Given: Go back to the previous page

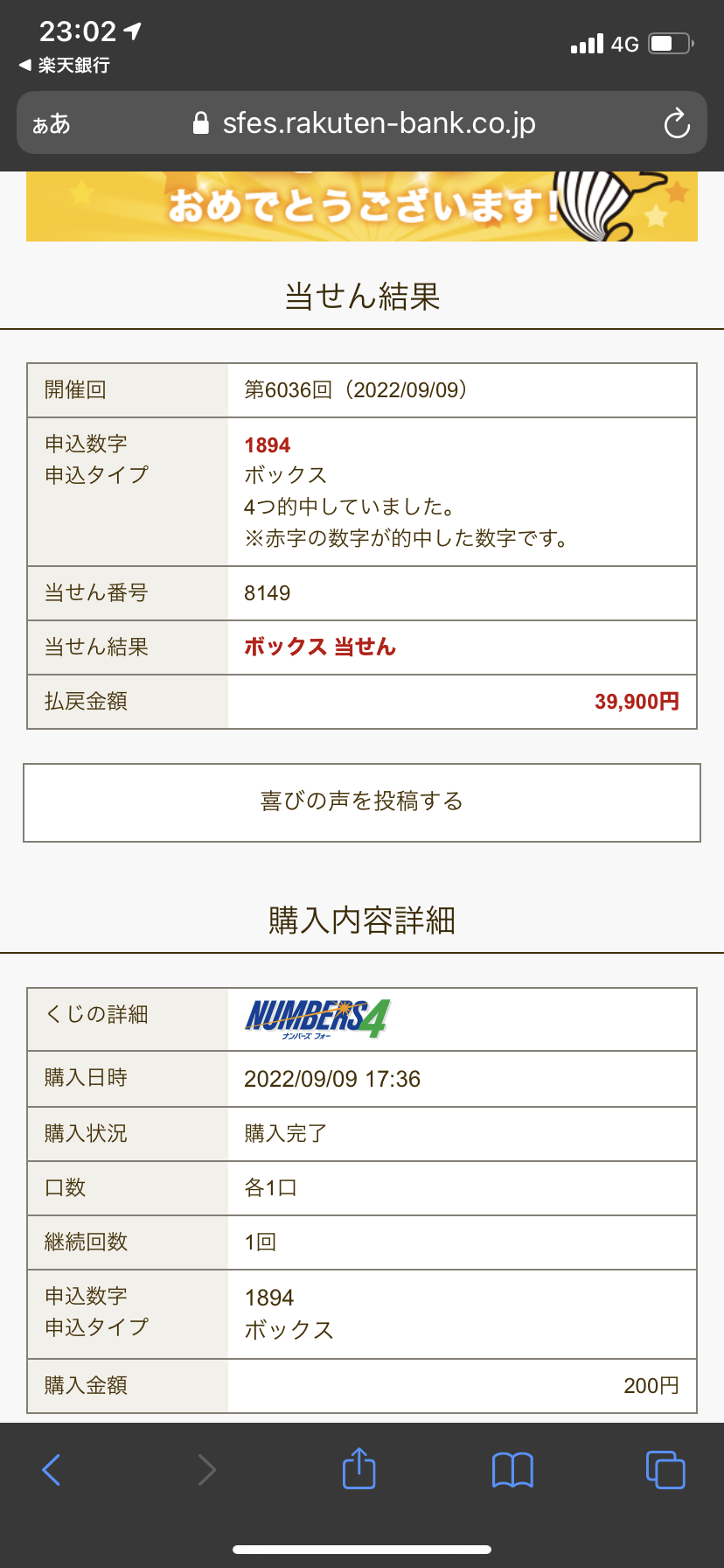Looking at the screenshot, I should (x=52, y=1469).
